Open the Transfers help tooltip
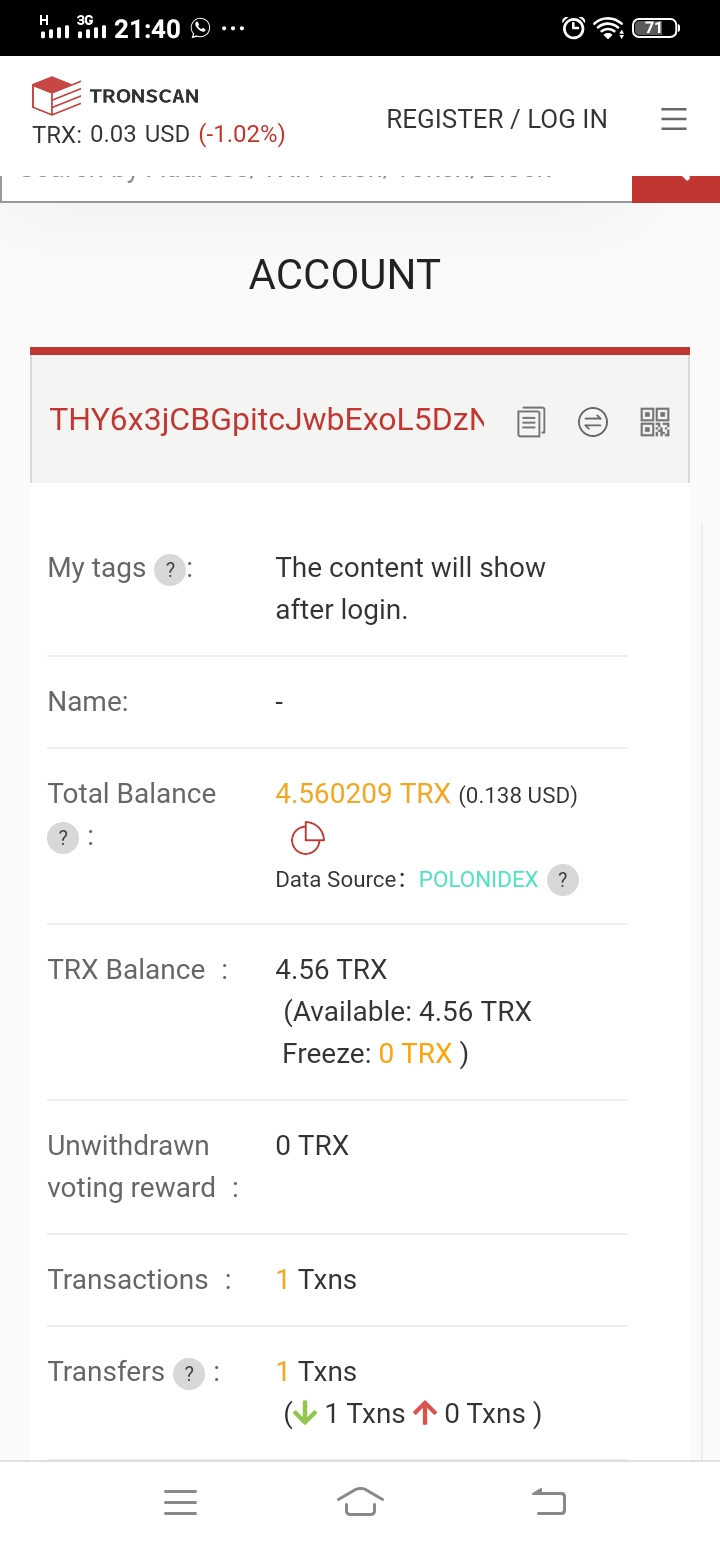The width and height of the screenshot is (720, 1544). pyautogui.click(x=188, y=1373)
